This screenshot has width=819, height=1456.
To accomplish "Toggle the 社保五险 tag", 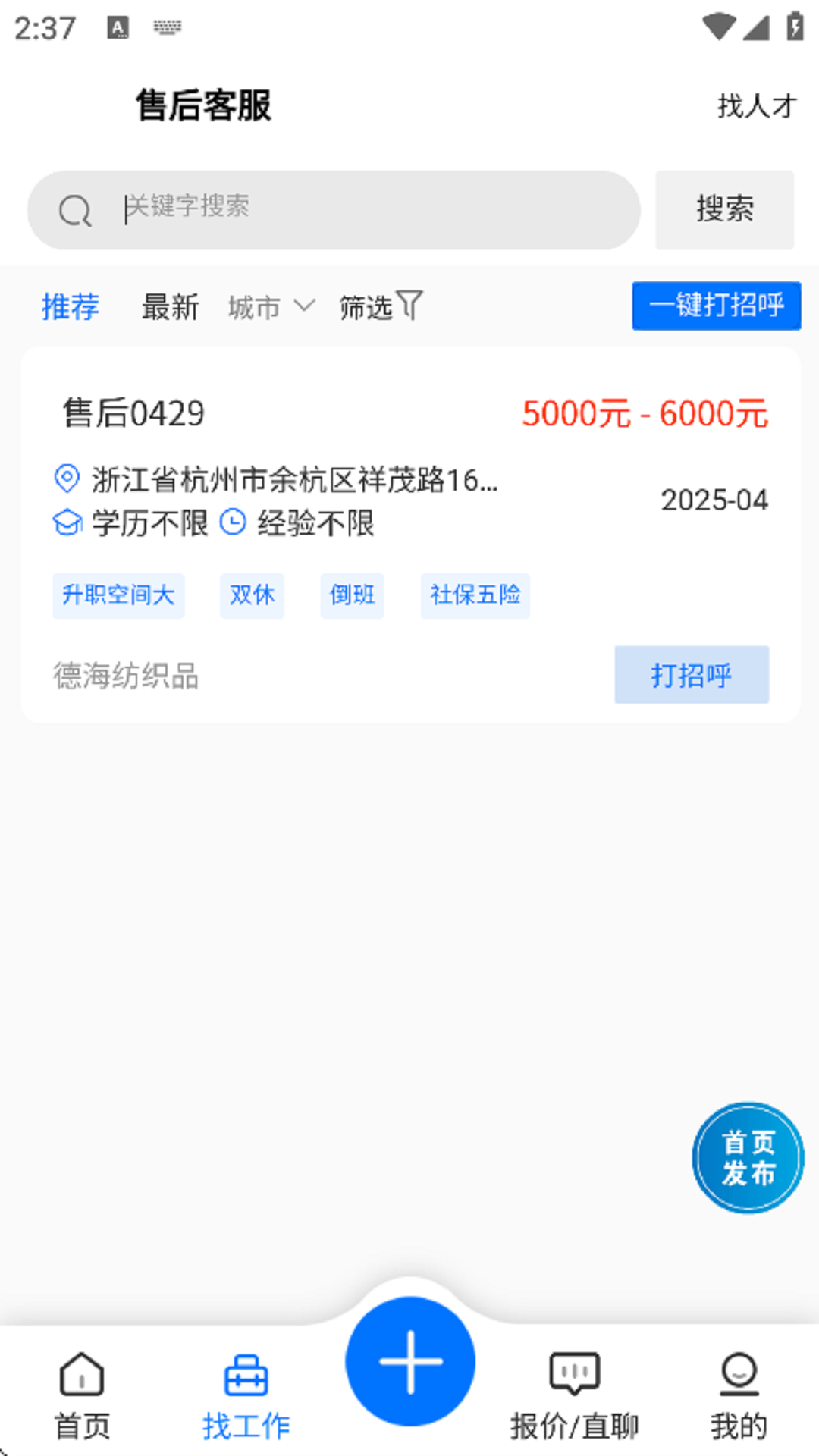I will coord(475,597).
